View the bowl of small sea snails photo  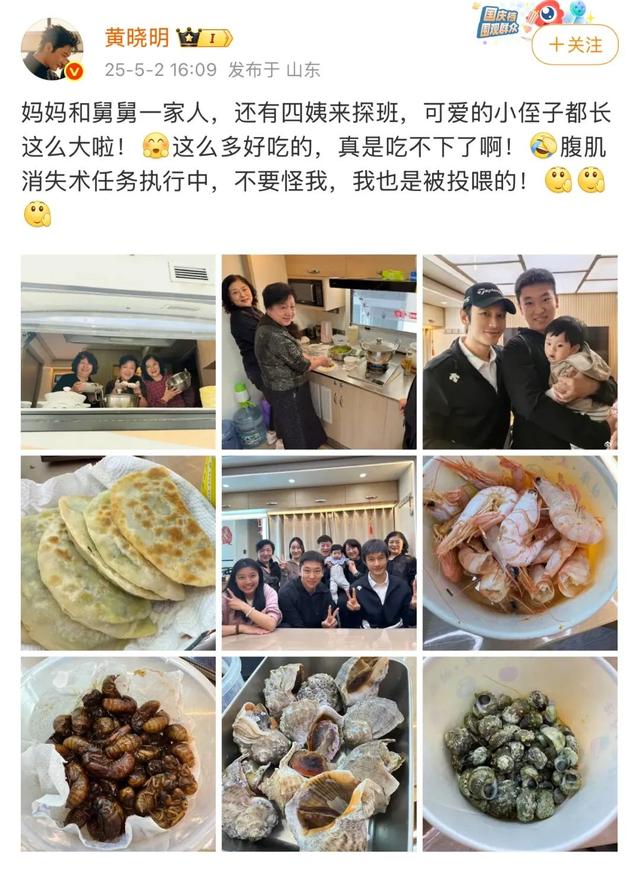(x=520, y=754)
